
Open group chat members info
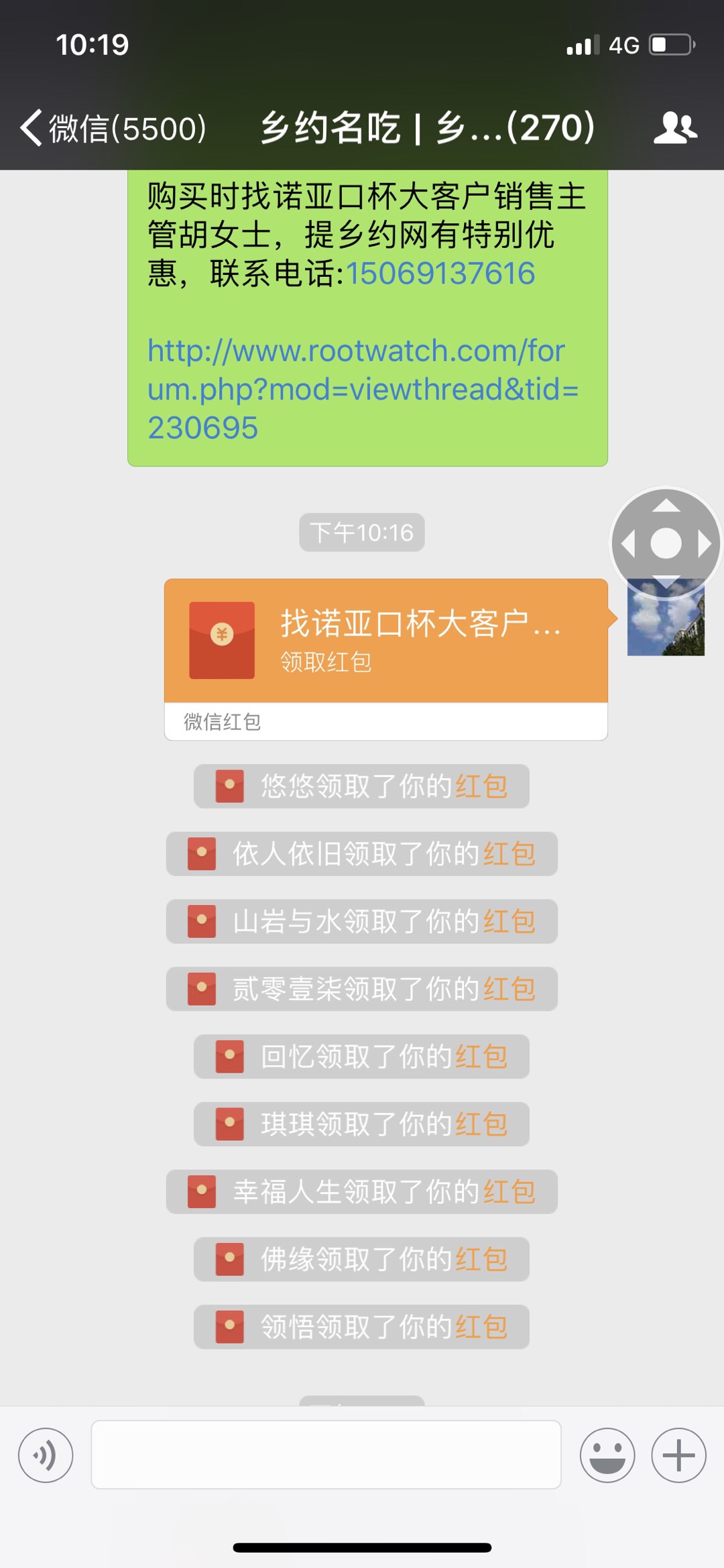pyautogui.click(x=675, y=127)
